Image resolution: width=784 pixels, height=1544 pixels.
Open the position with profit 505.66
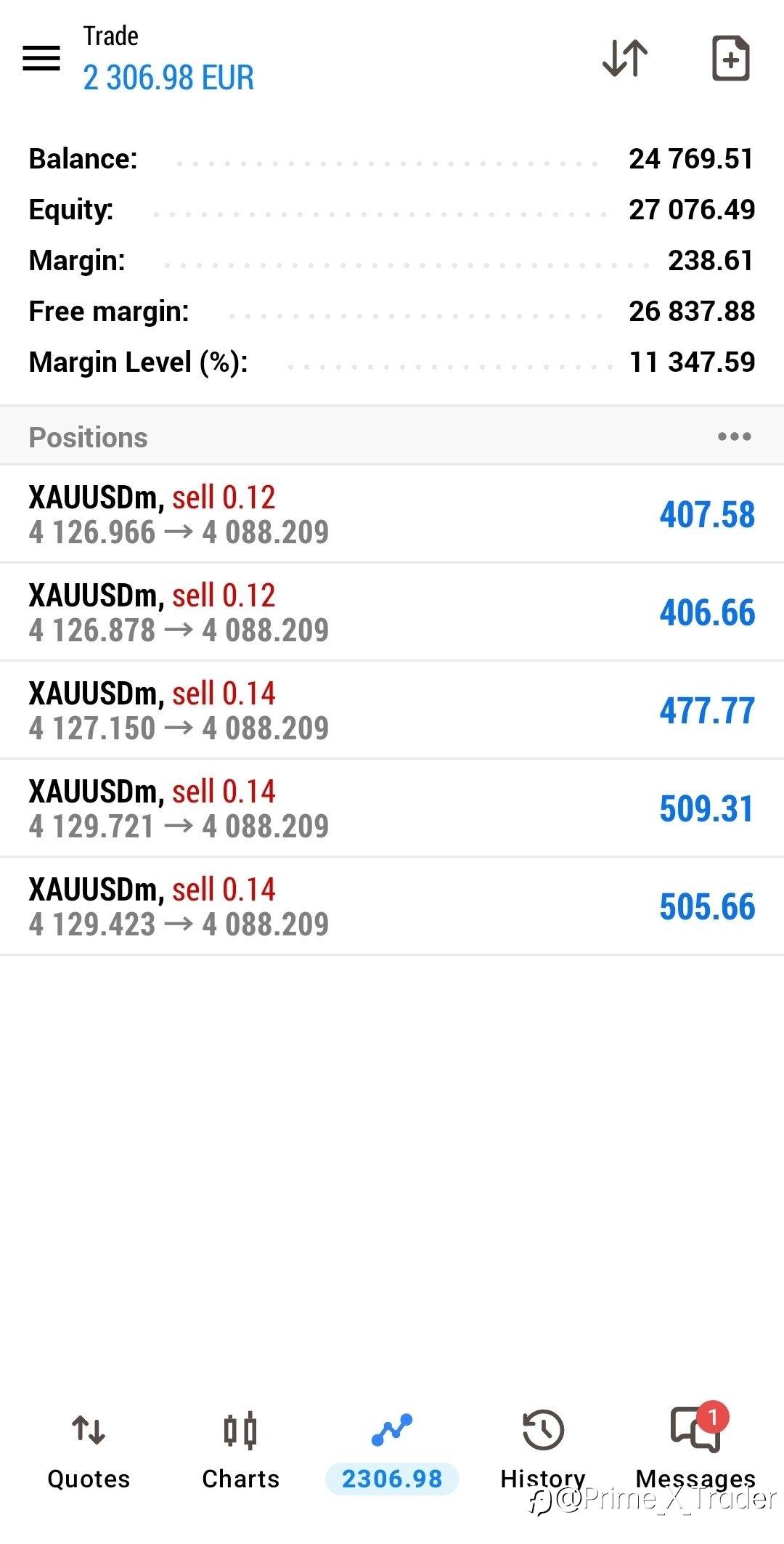click(392, 906)
